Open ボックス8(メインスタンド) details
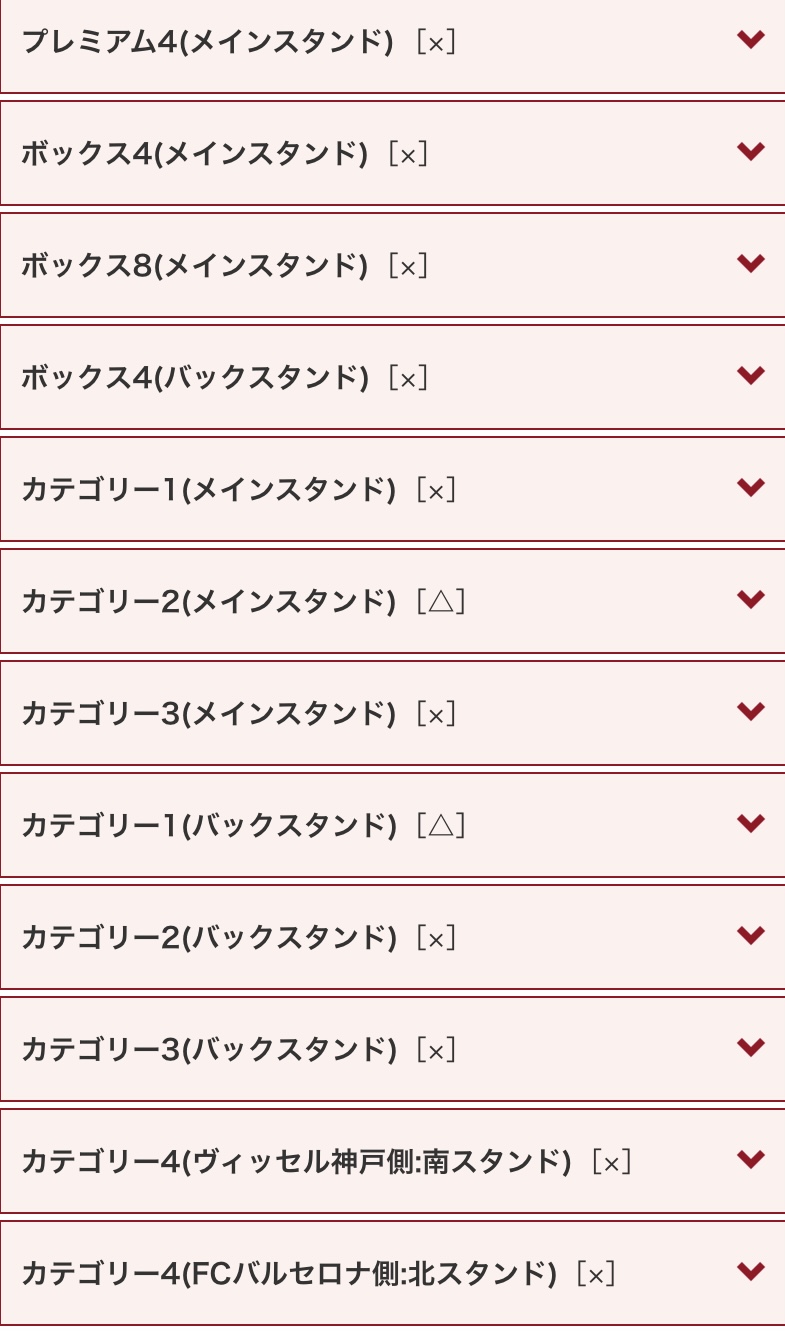This screenshot has width=785, height=1331. click(392, 265)
